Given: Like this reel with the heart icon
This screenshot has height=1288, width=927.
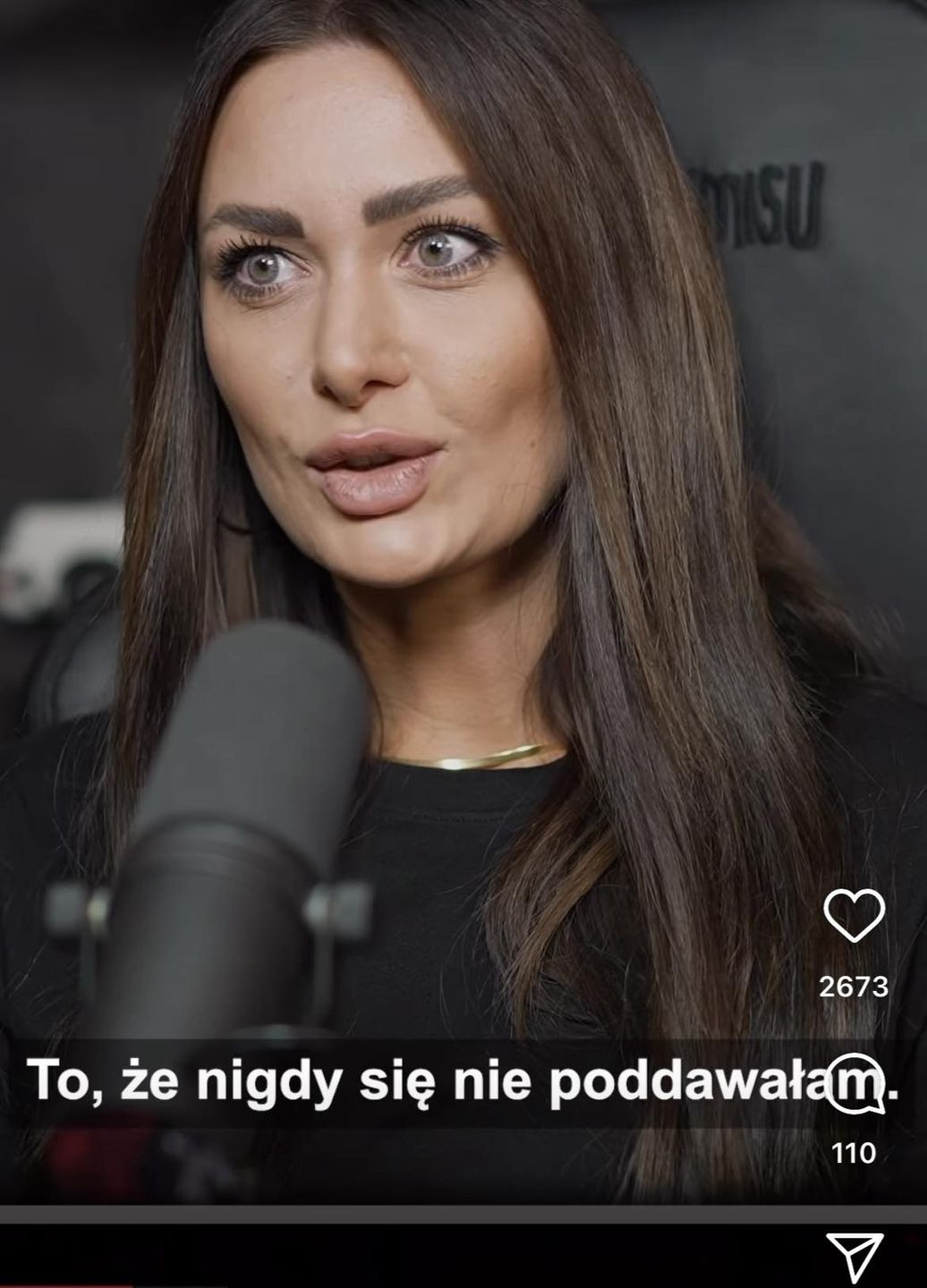Looking at the screenshot, I should [854, 915].
